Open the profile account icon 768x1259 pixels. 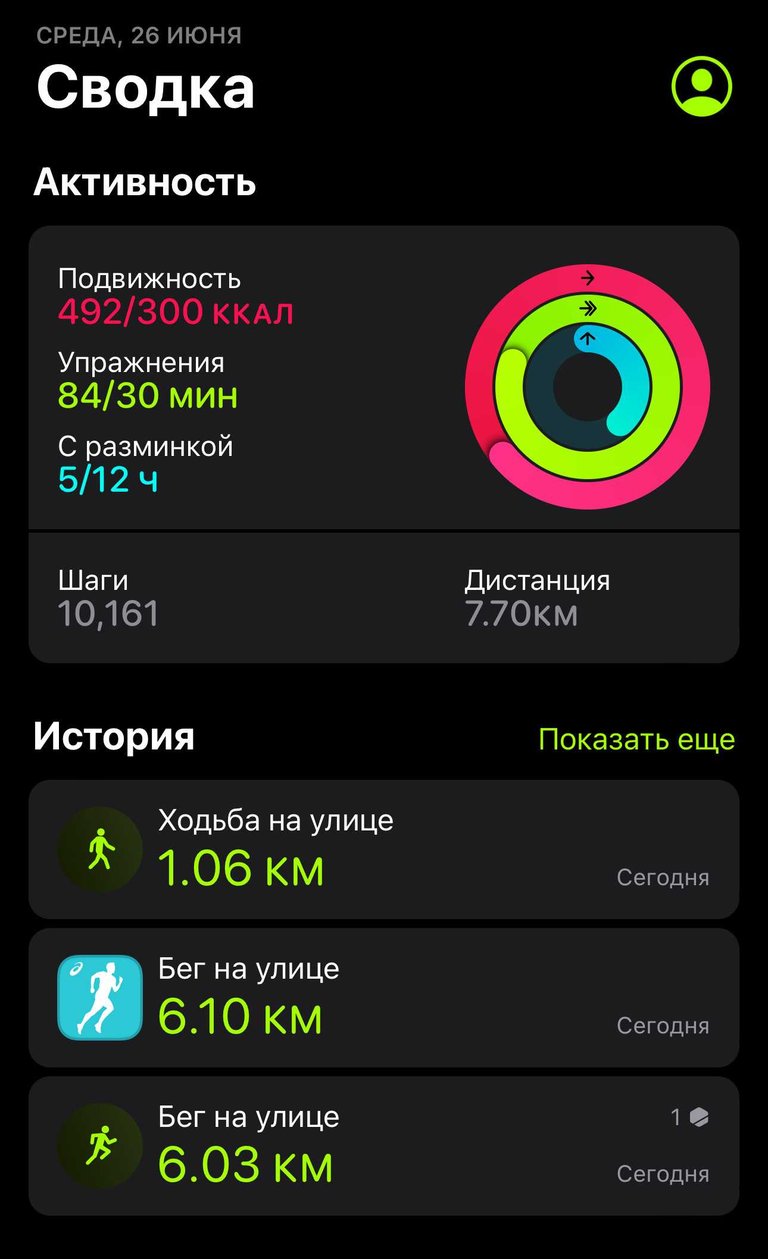(701, 86)
